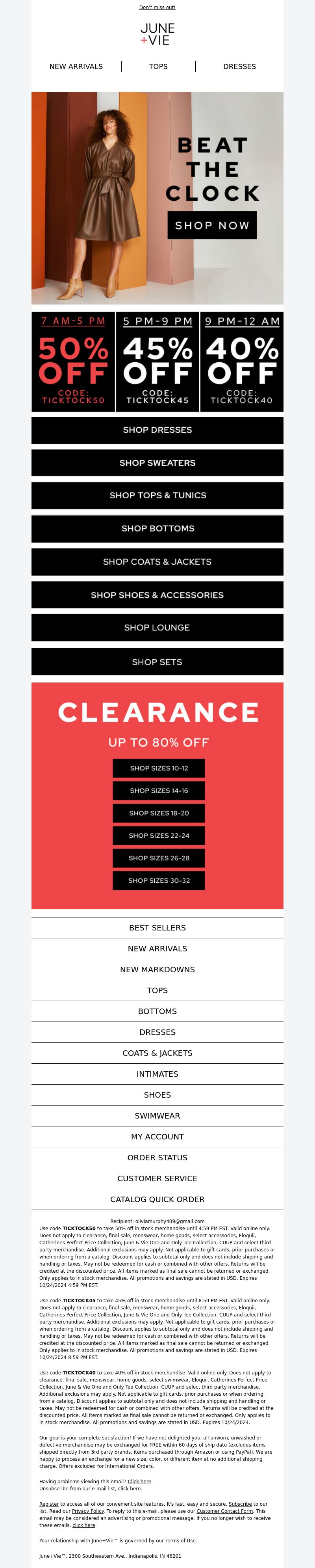Image resolution: width=315 pixels, height=1568 pixels.
Task: Open Shop Coats & Jackets
Action: pos(157,562)
